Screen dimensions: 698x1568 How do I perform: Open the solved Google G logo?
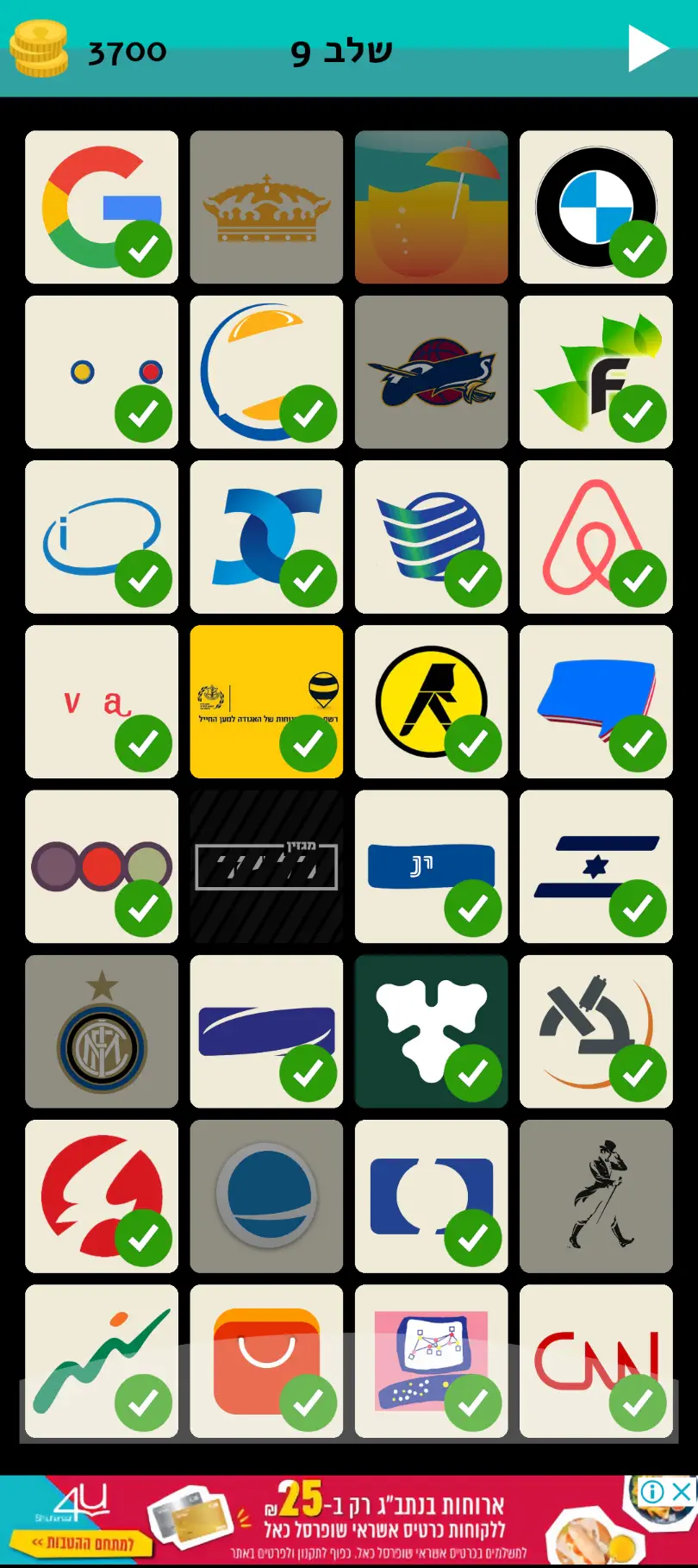(x=102, y=207)
